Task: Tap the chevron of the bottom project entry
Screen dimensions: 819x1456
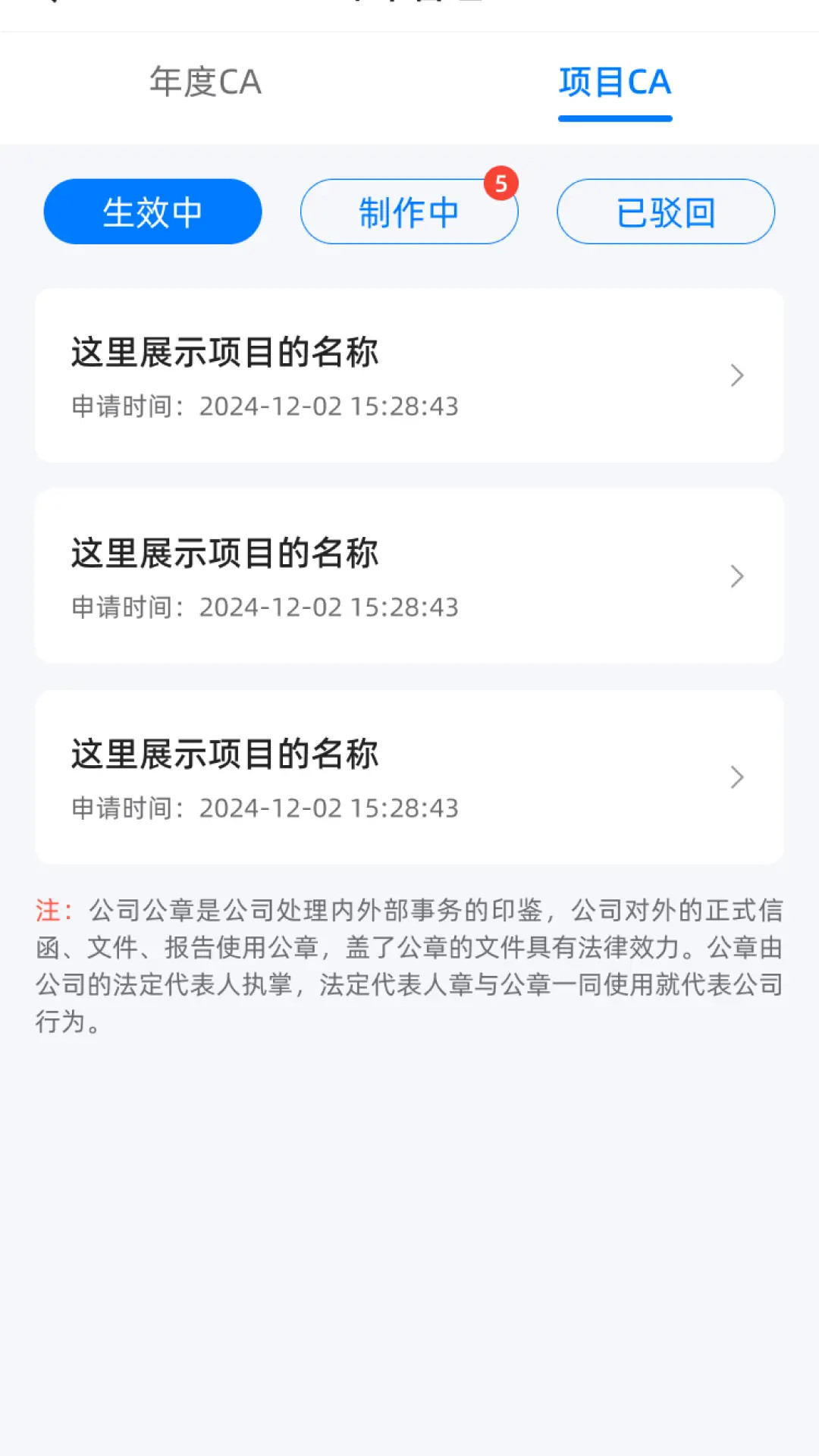Action: tap(736, 778)
